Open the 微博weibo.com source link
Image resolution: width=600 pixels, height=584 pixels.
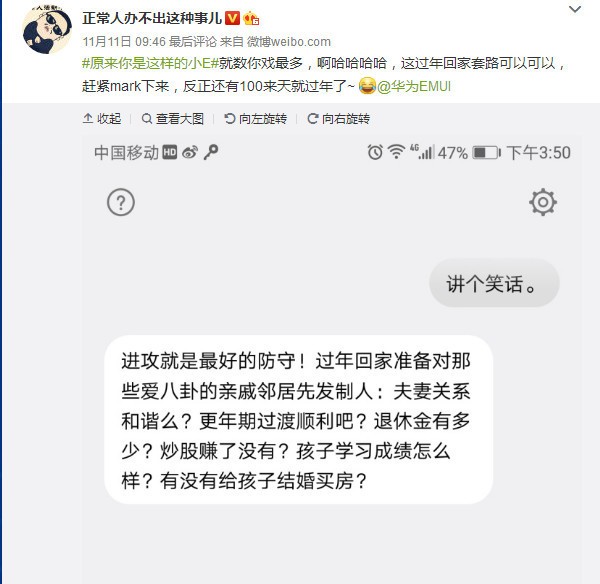[288, 41]
